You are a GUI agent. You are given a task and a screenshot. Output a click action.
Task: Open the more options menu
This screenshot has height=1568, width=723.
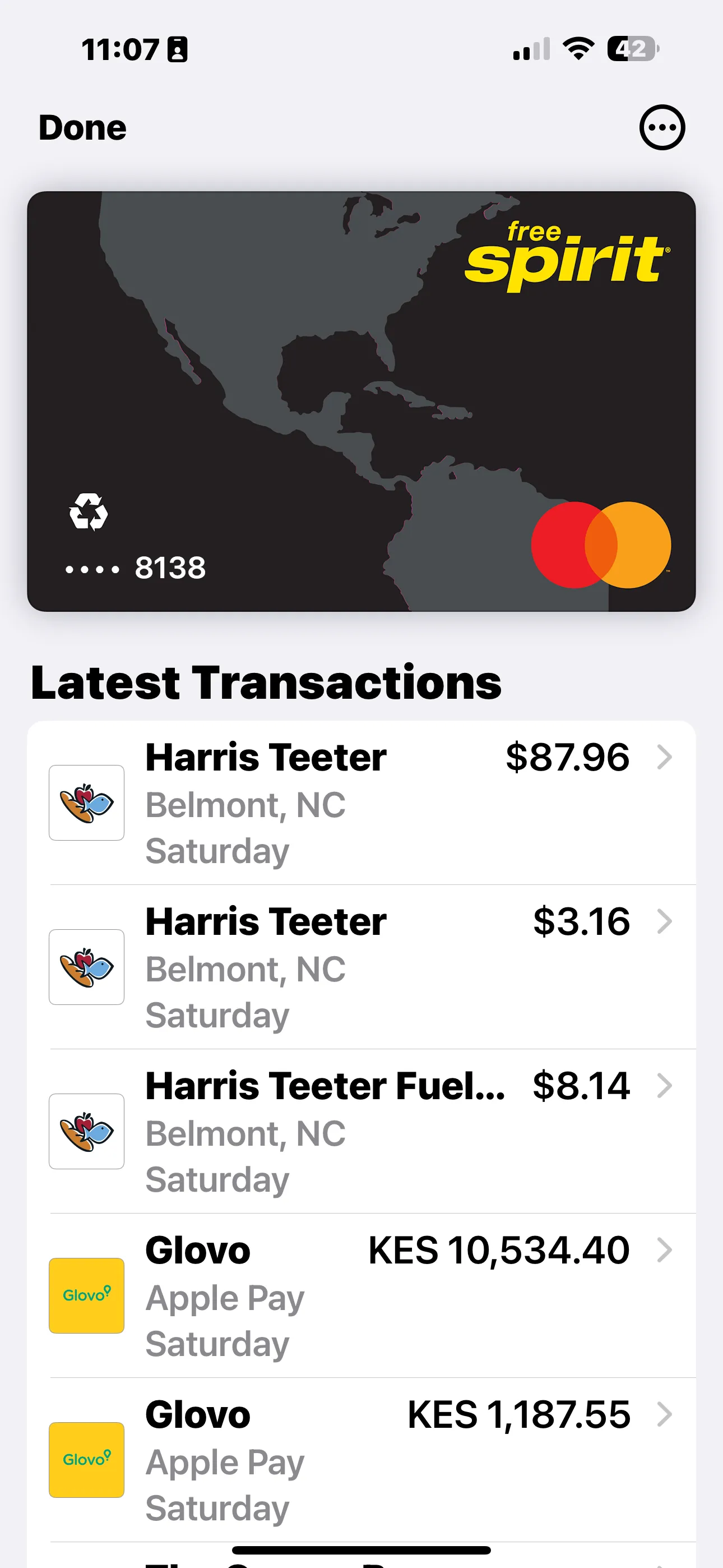coord(661,128)
